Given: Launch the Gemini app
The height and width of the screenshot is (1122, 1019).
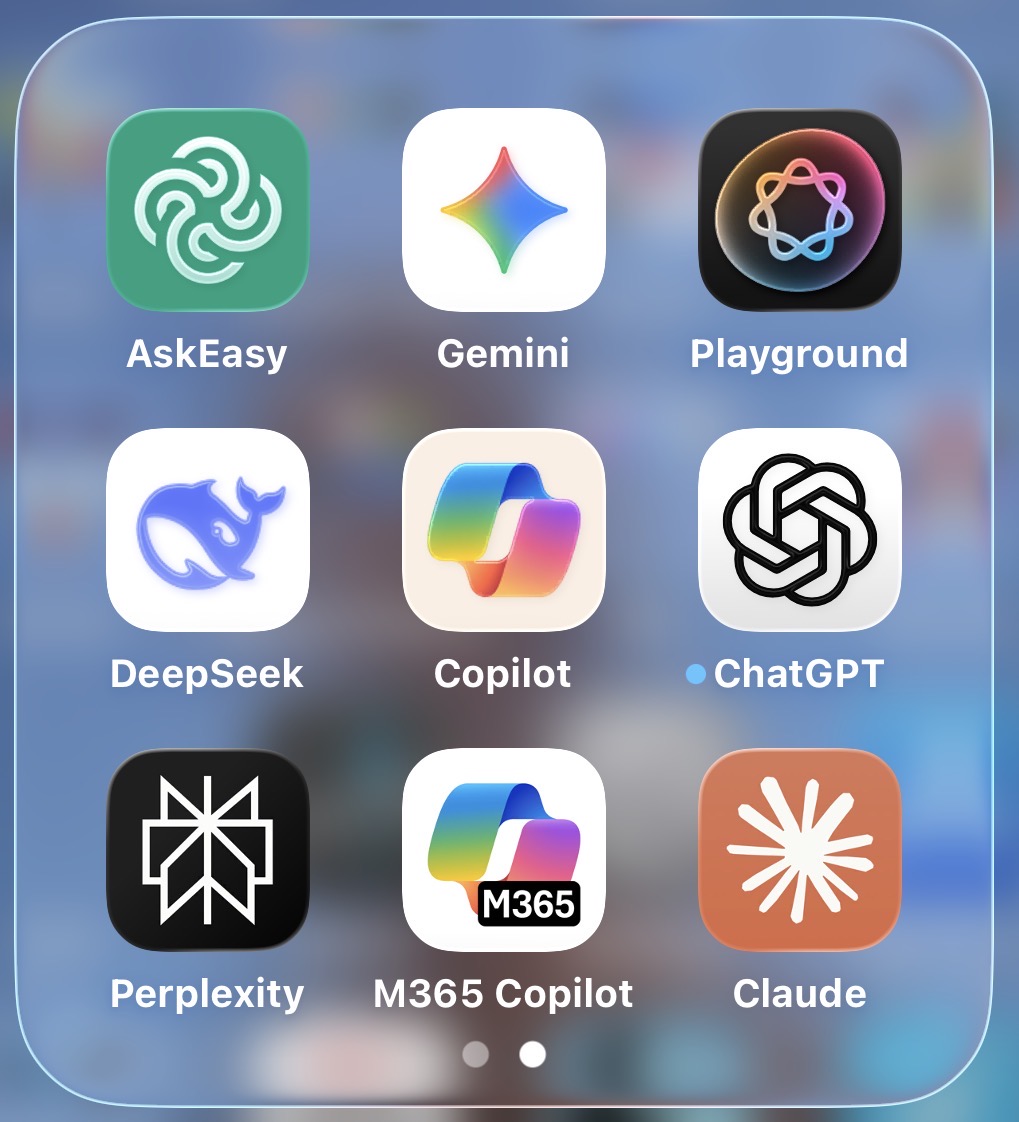Looking at the screenshot, I should pyautogui.click(x=503, y=210).
